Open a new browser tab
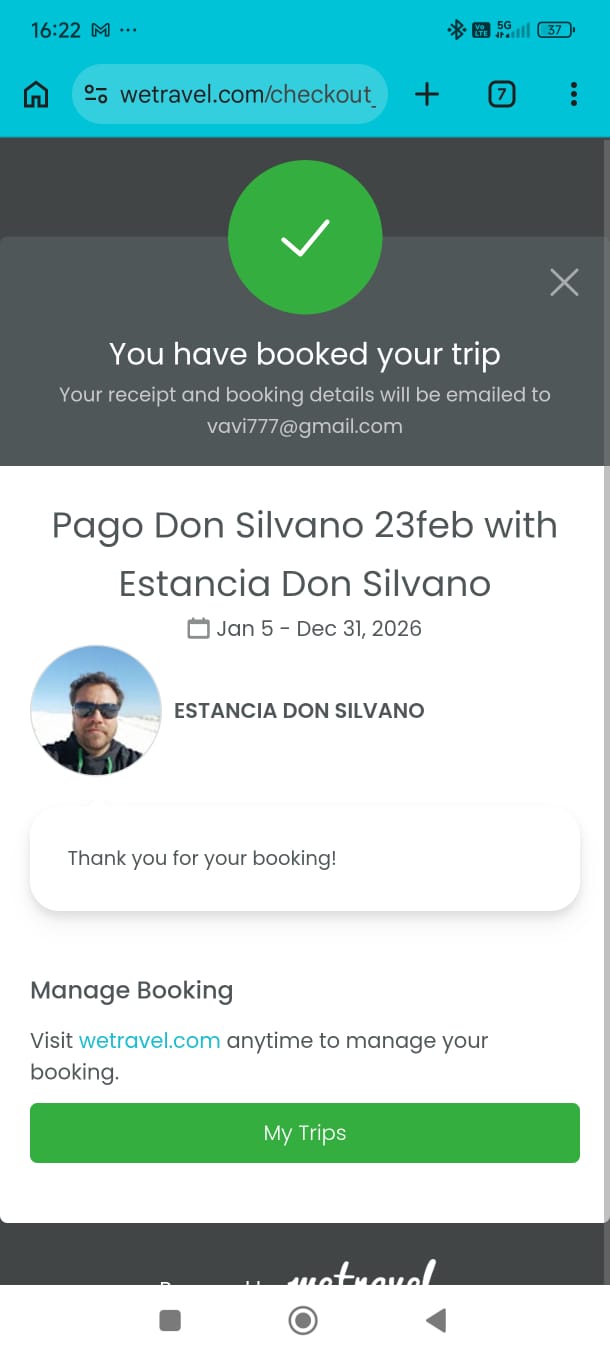This screenshot has height=1356, width=610. coord(427,95)
